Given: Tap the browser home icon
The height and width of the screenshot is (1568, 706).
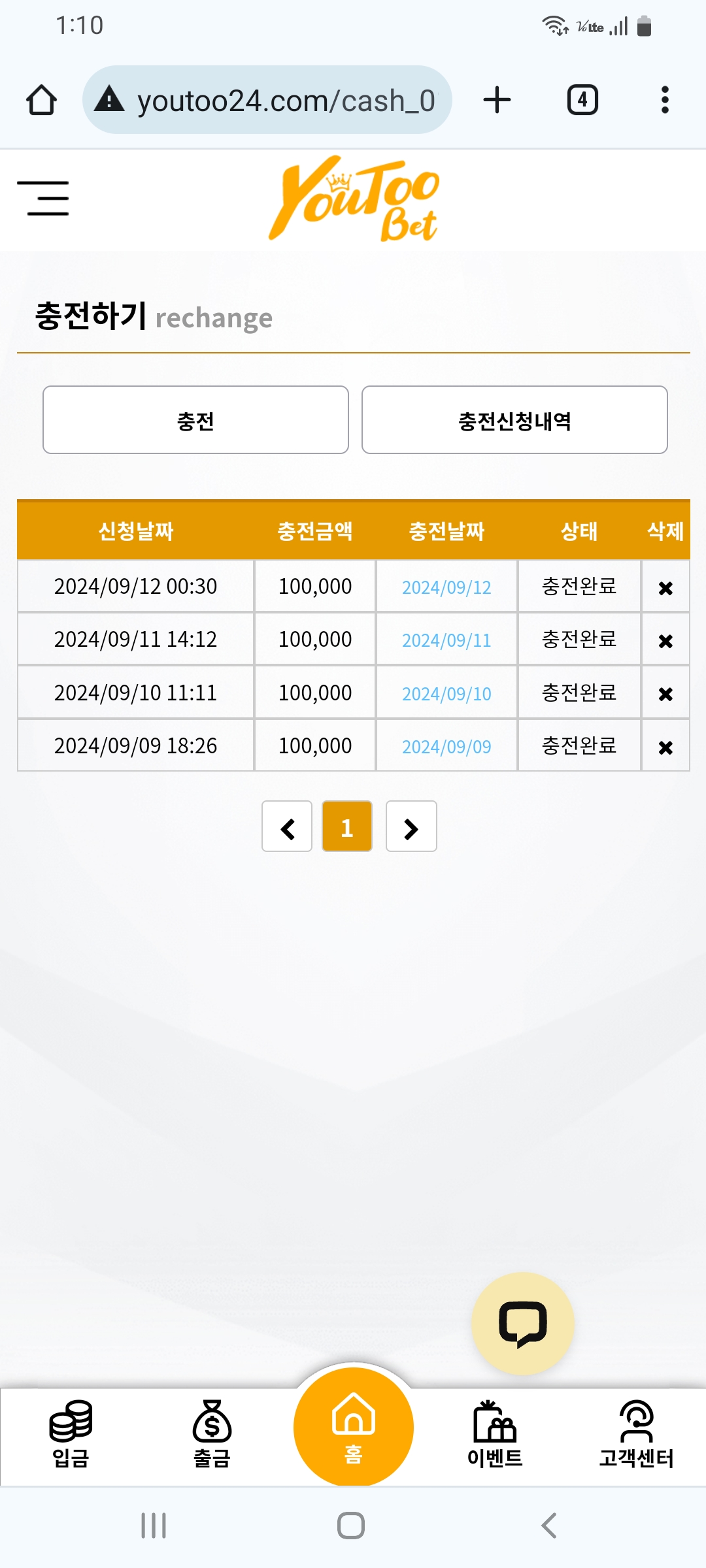Looking at the screenshot, I should (x=41, y=101).
